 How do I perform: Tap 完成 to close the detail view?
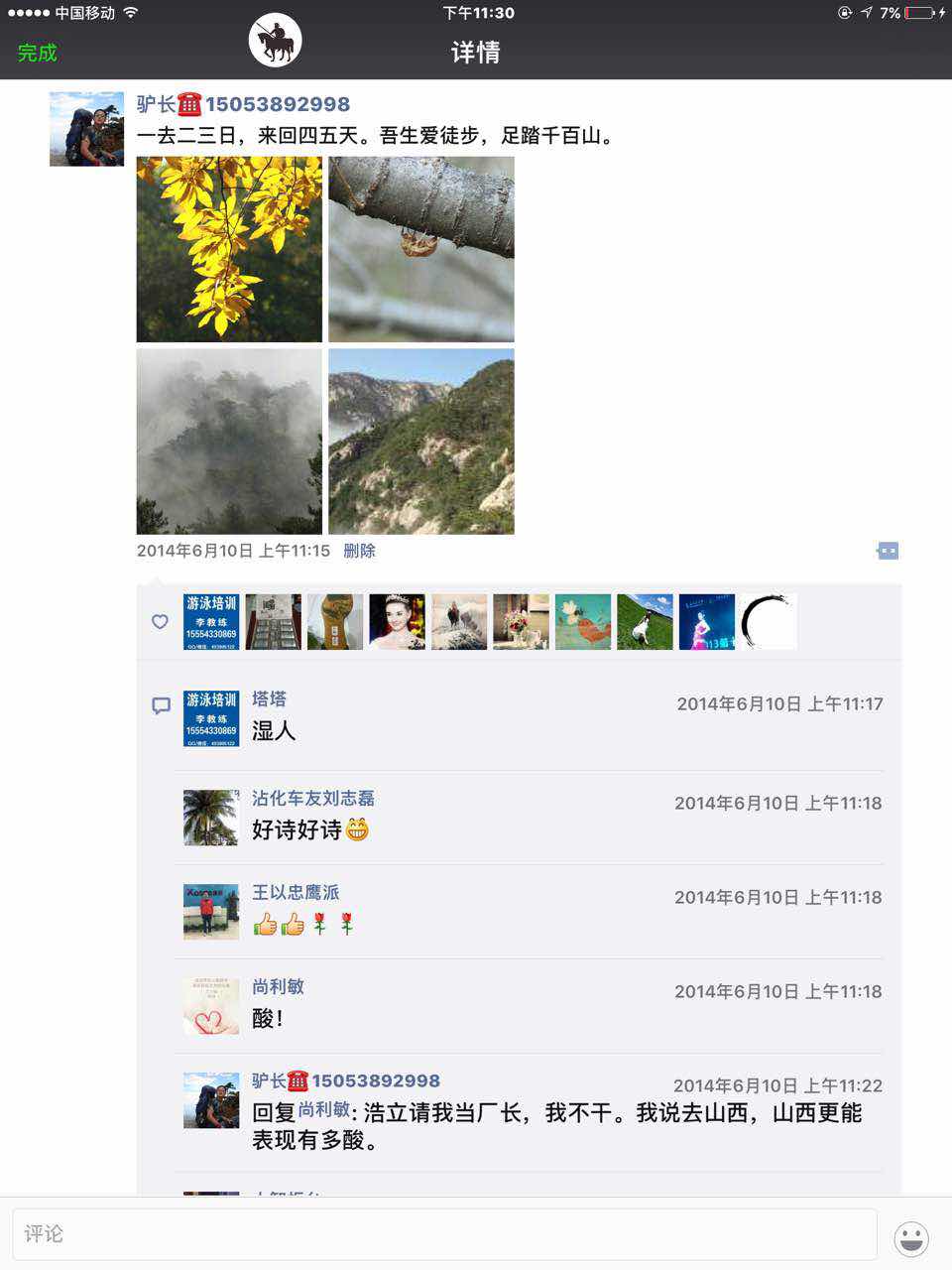38,53
